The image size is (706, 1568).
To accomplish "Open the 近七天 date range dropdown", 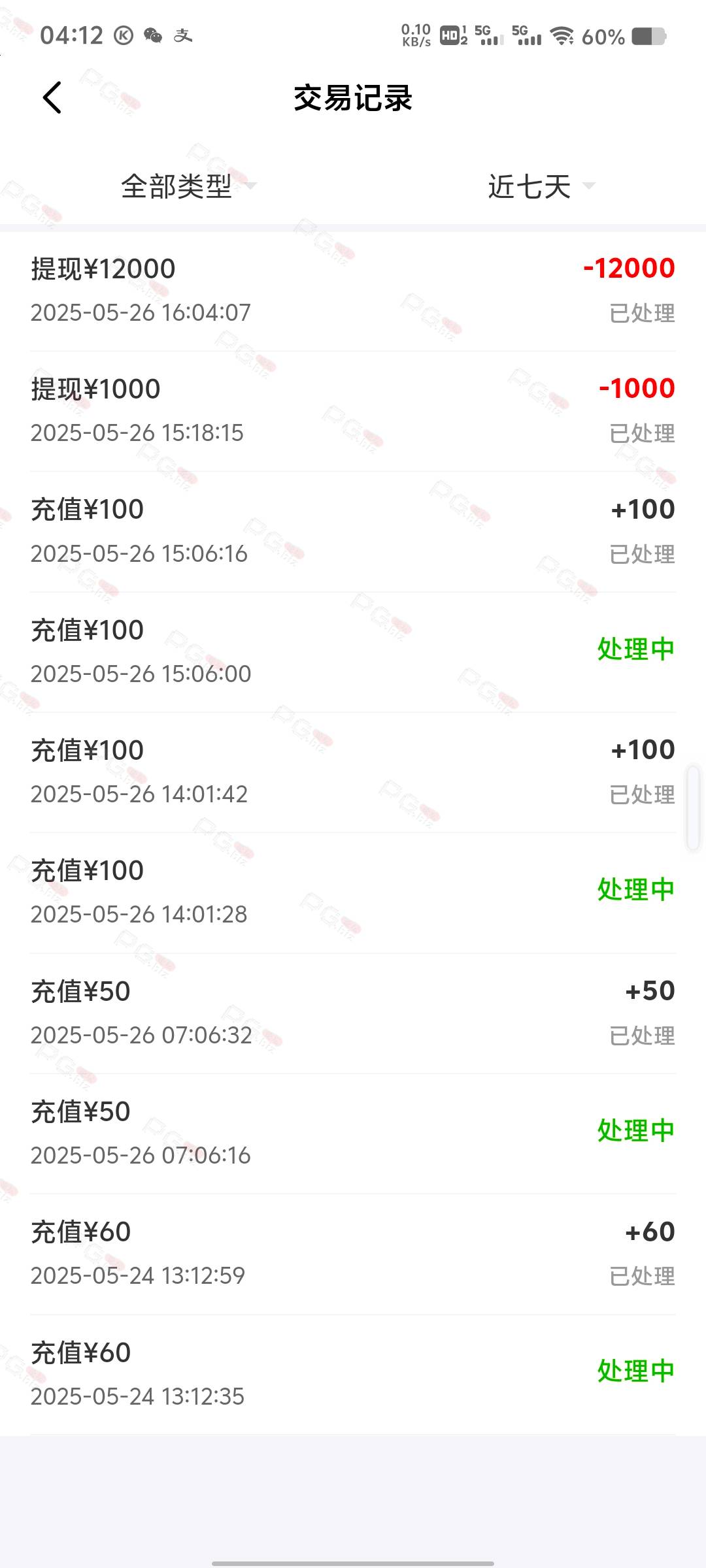I will 541,186.
